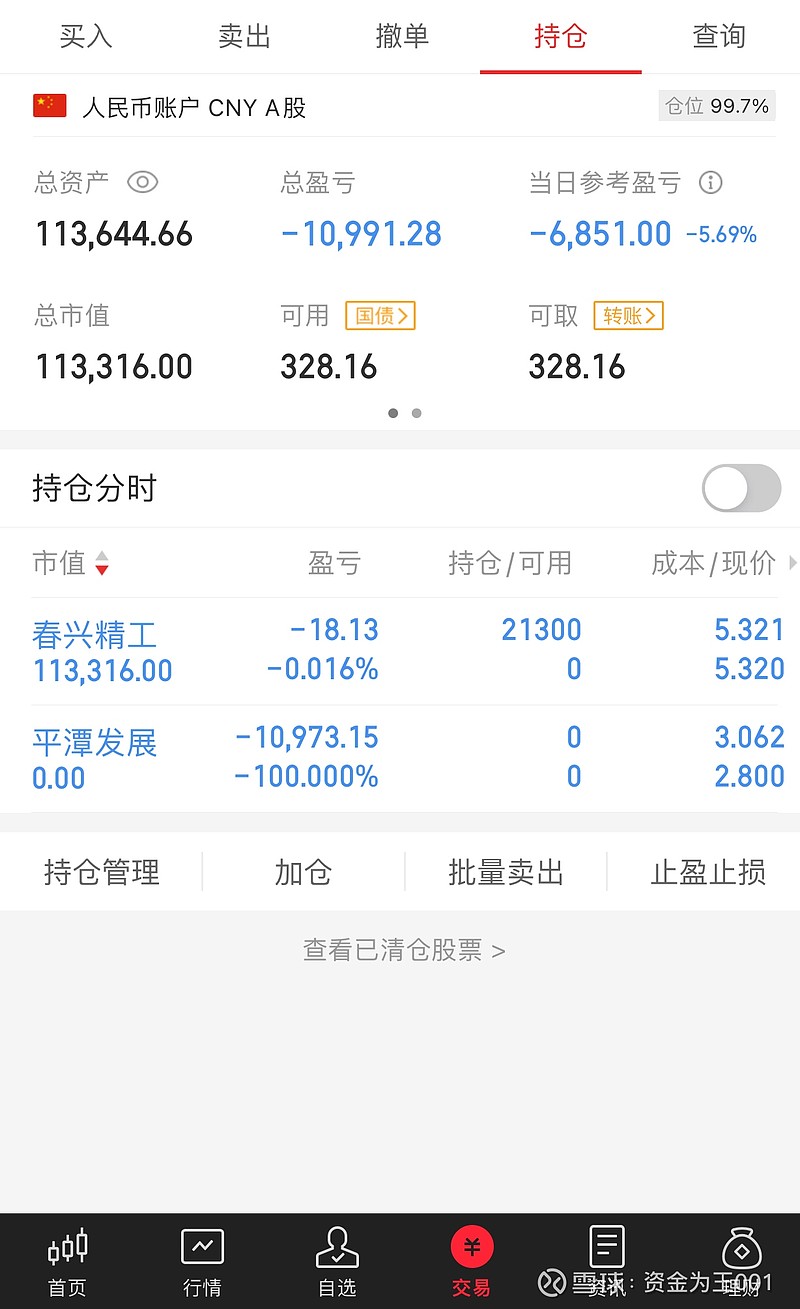Select 批量卖出
800x1309 pixels.
[x=506, y=872]
